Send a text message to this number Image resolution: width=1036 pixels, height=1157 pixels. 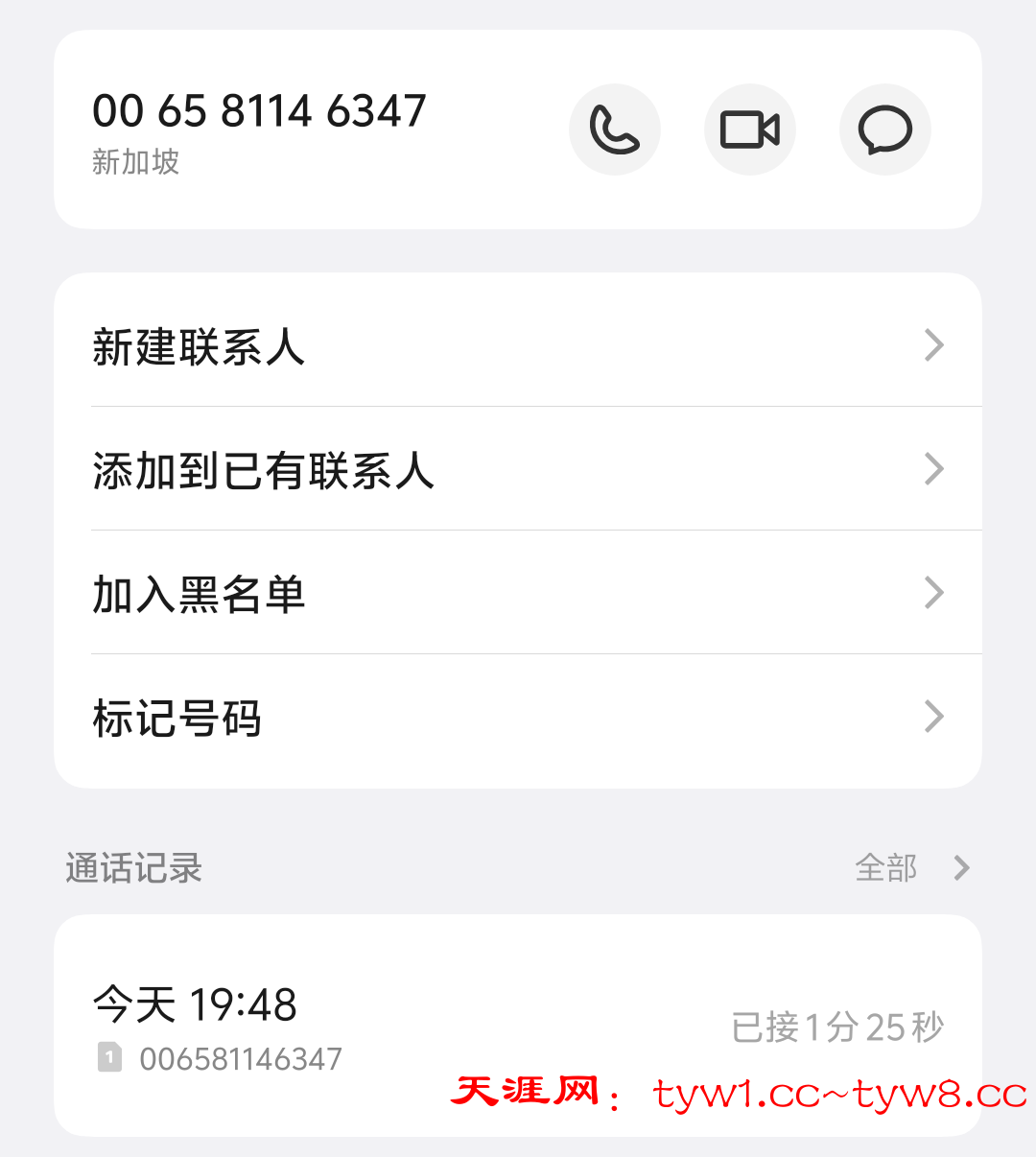[x=884, y=130]
